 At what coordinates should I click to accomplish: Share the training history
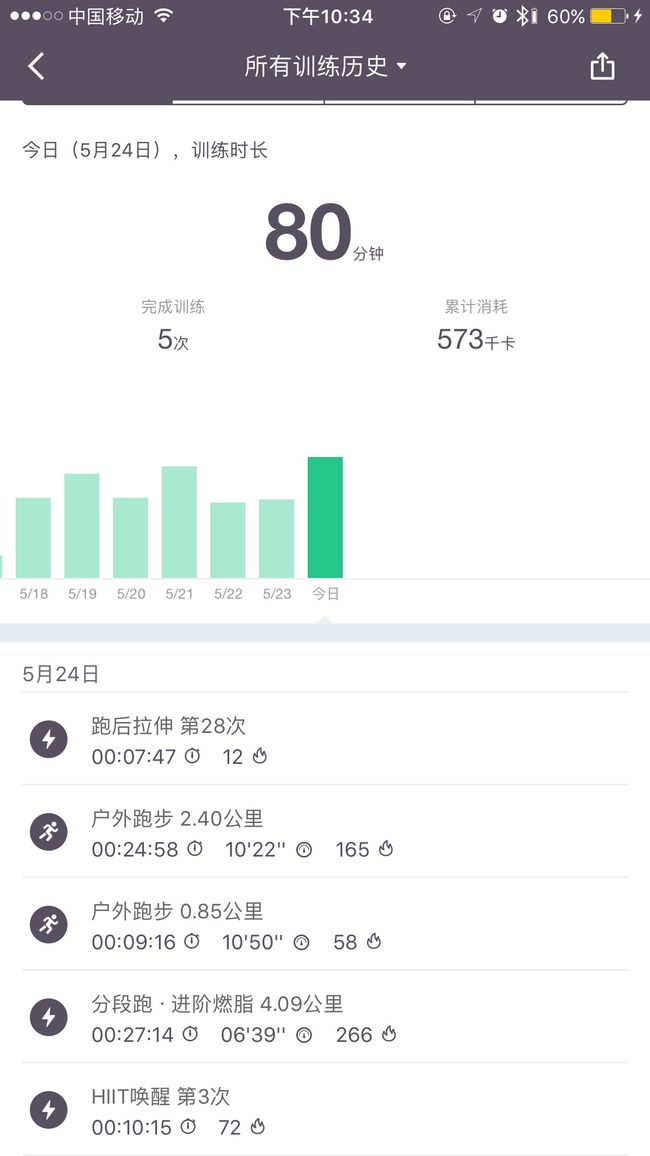tap(602, 66)
